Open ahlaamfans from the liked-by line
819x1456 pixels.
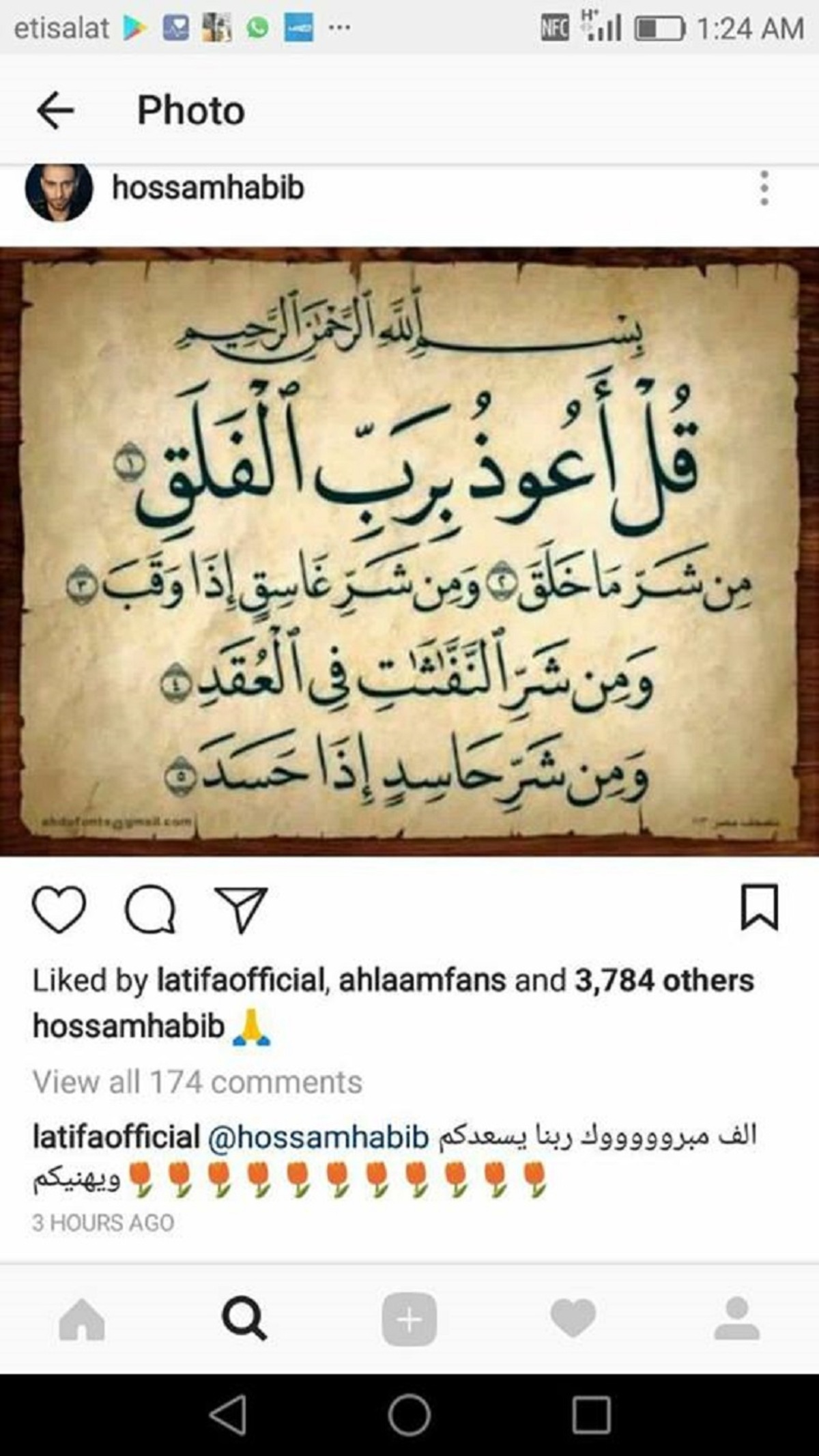[x=422, y=981]
